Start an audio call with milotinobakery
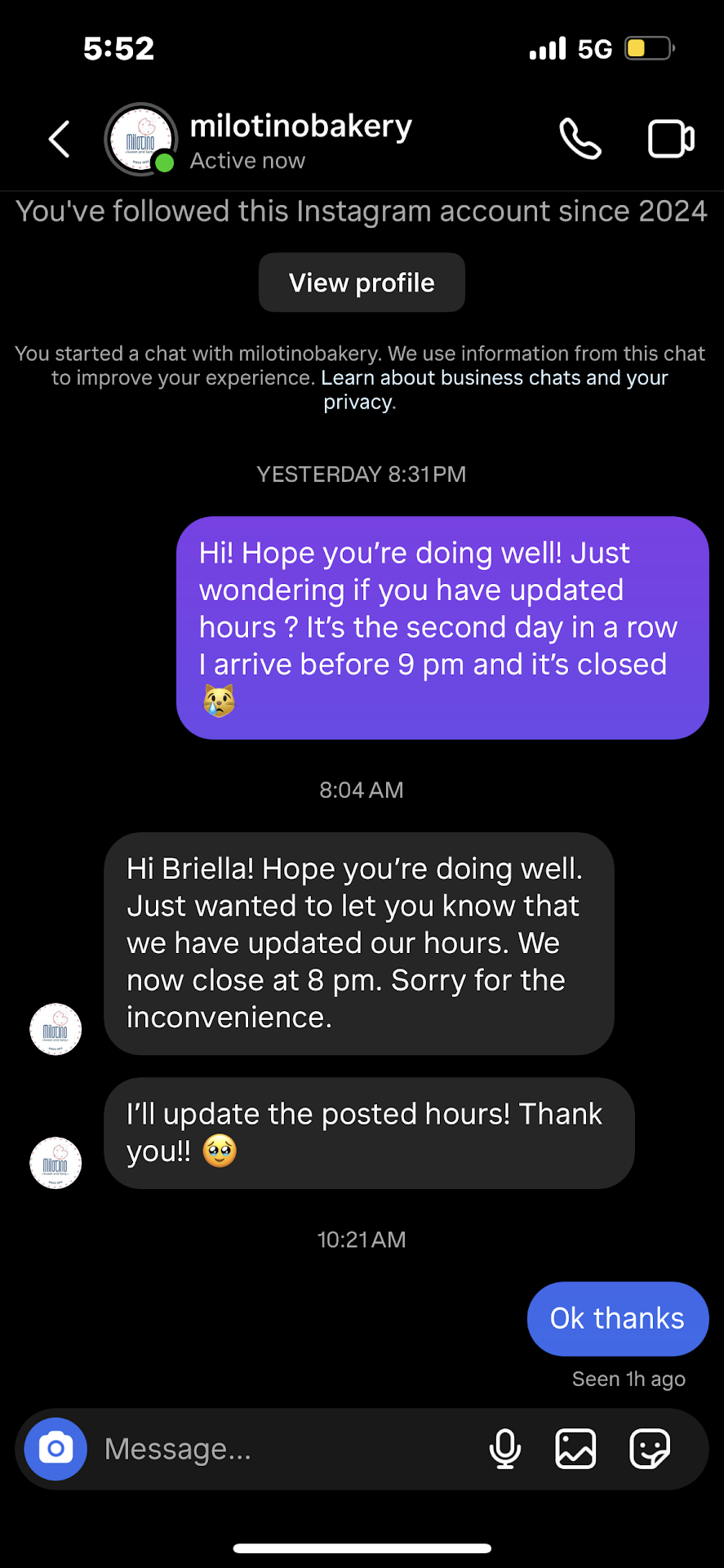 [x=580, y=139]
